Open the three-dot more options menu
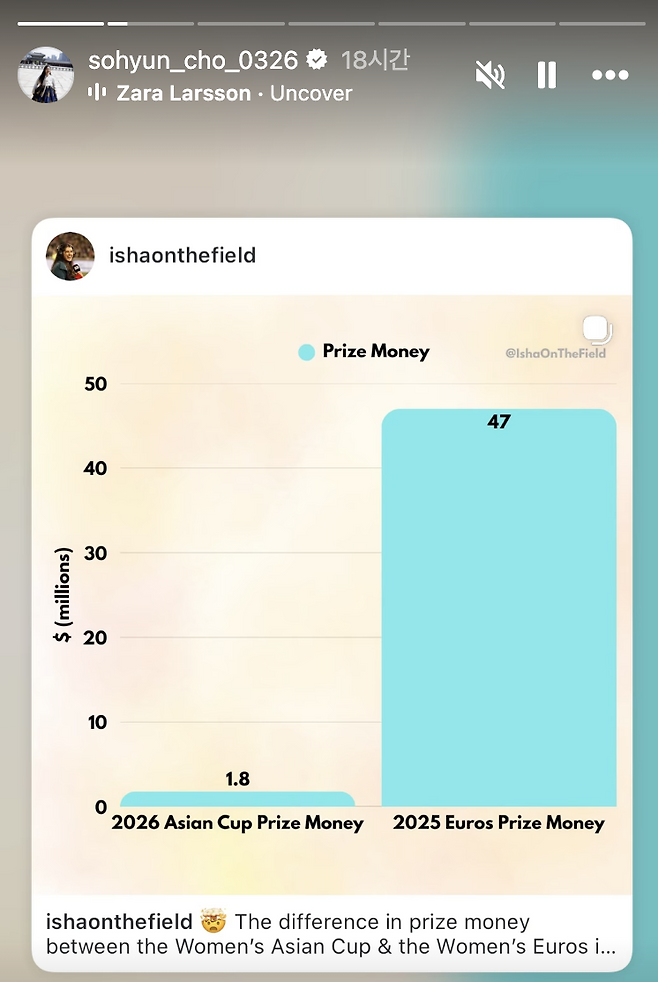Screen dimensions: 658x982 (609, 75)
